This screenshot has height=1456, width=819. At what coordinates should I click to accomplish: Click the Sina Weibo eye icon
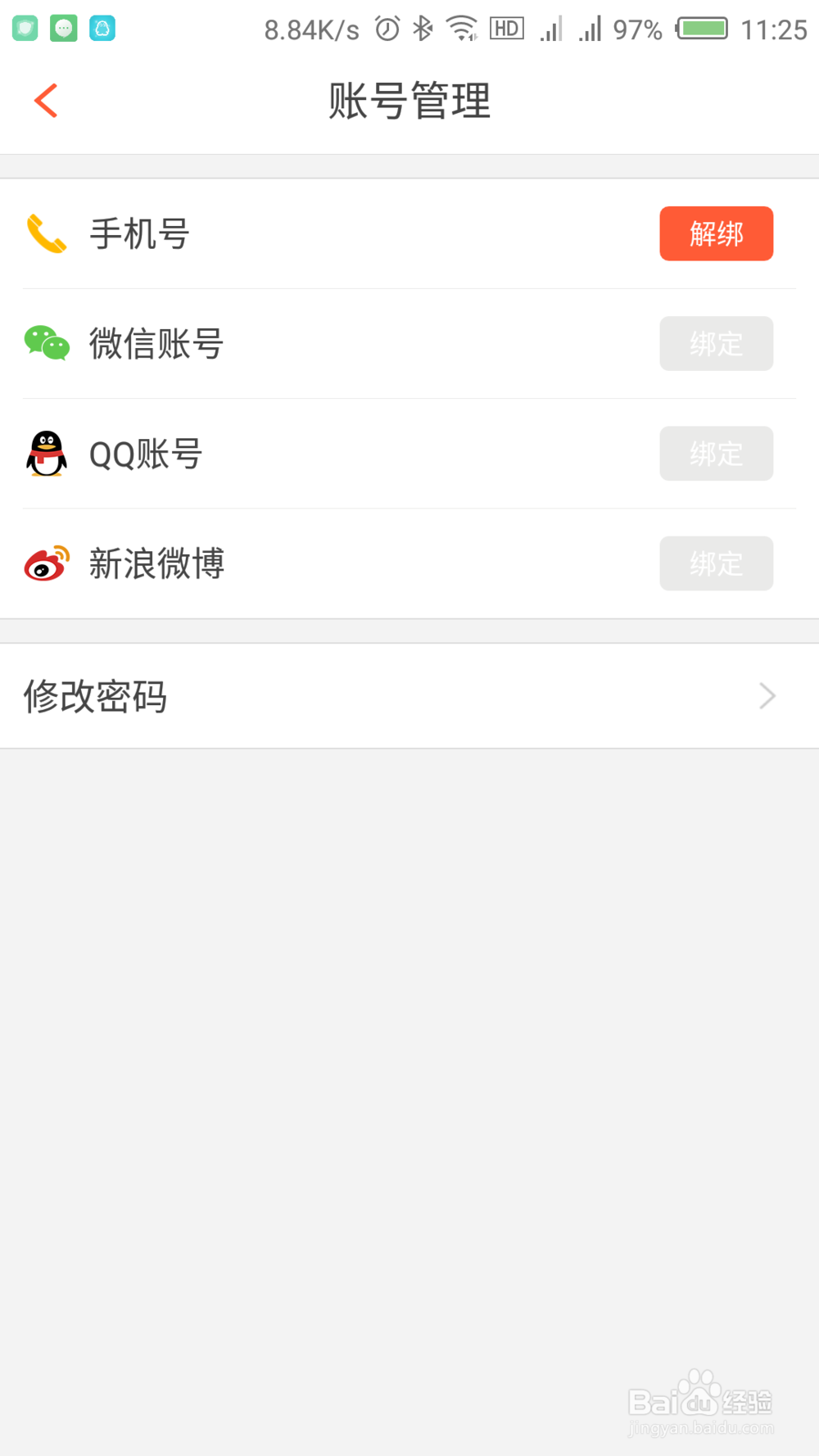point(46,563)
